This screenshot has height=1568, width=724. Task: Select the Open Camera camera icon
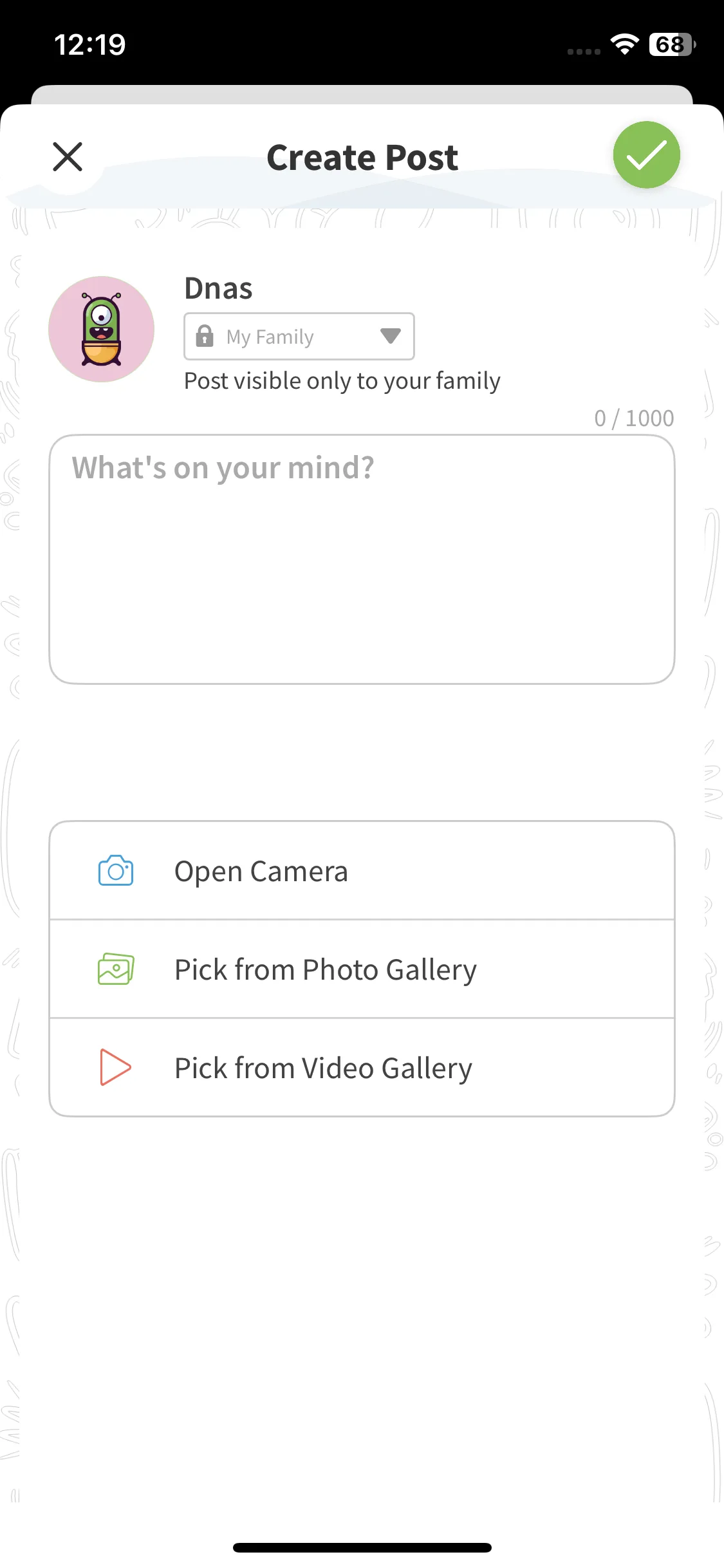[115, 871]
